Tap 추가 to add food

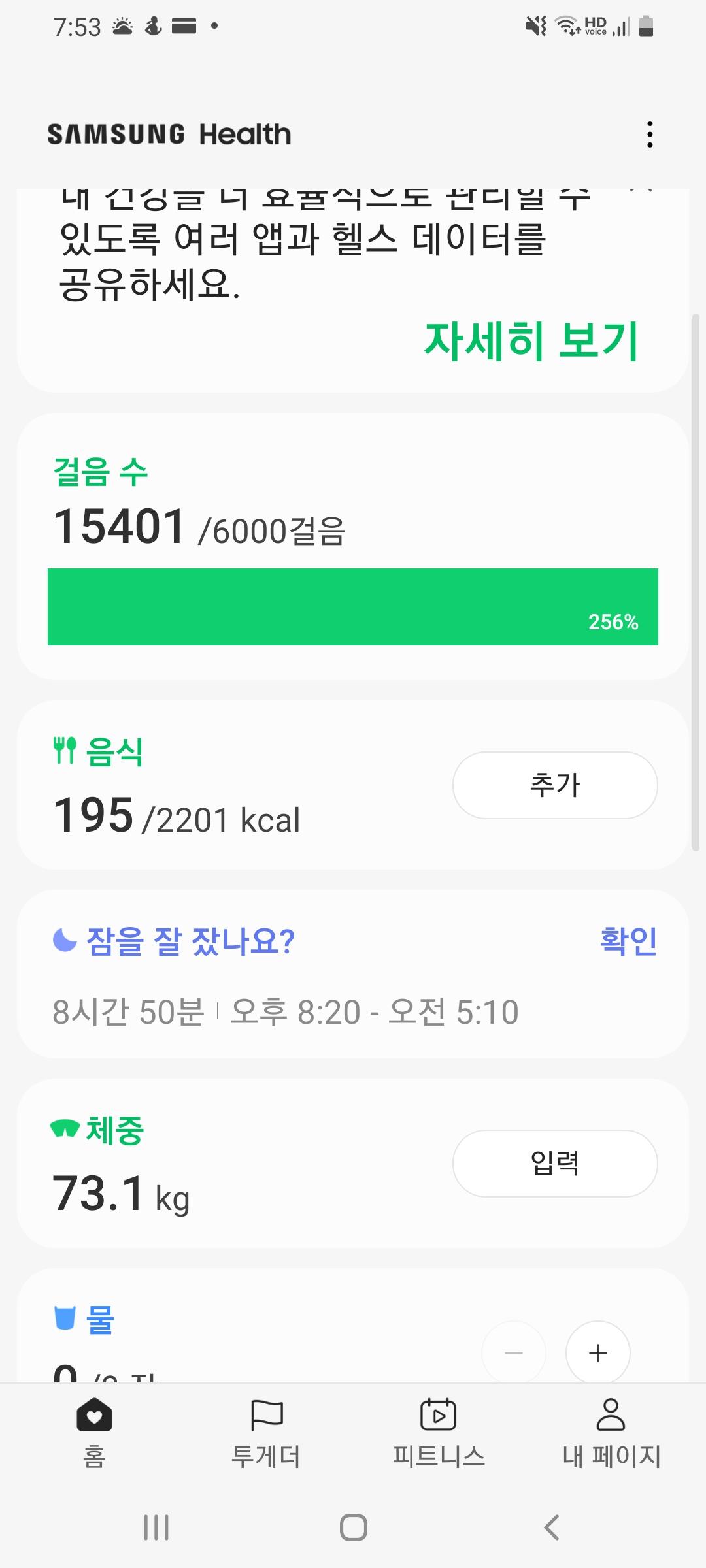click(555, 785)
